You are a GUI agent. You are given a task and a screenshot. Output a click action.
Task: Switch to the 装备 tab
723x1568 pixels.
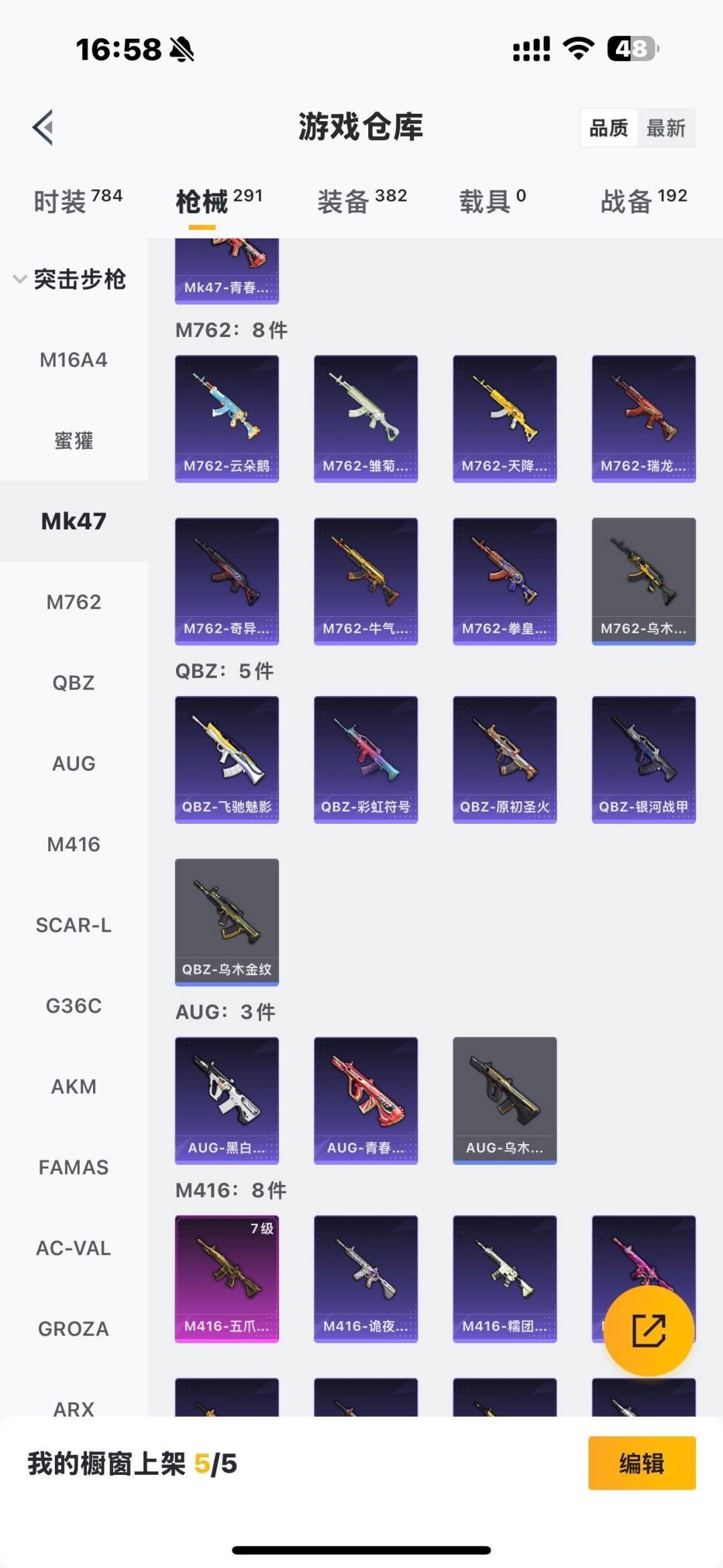(x=361, y=200)
